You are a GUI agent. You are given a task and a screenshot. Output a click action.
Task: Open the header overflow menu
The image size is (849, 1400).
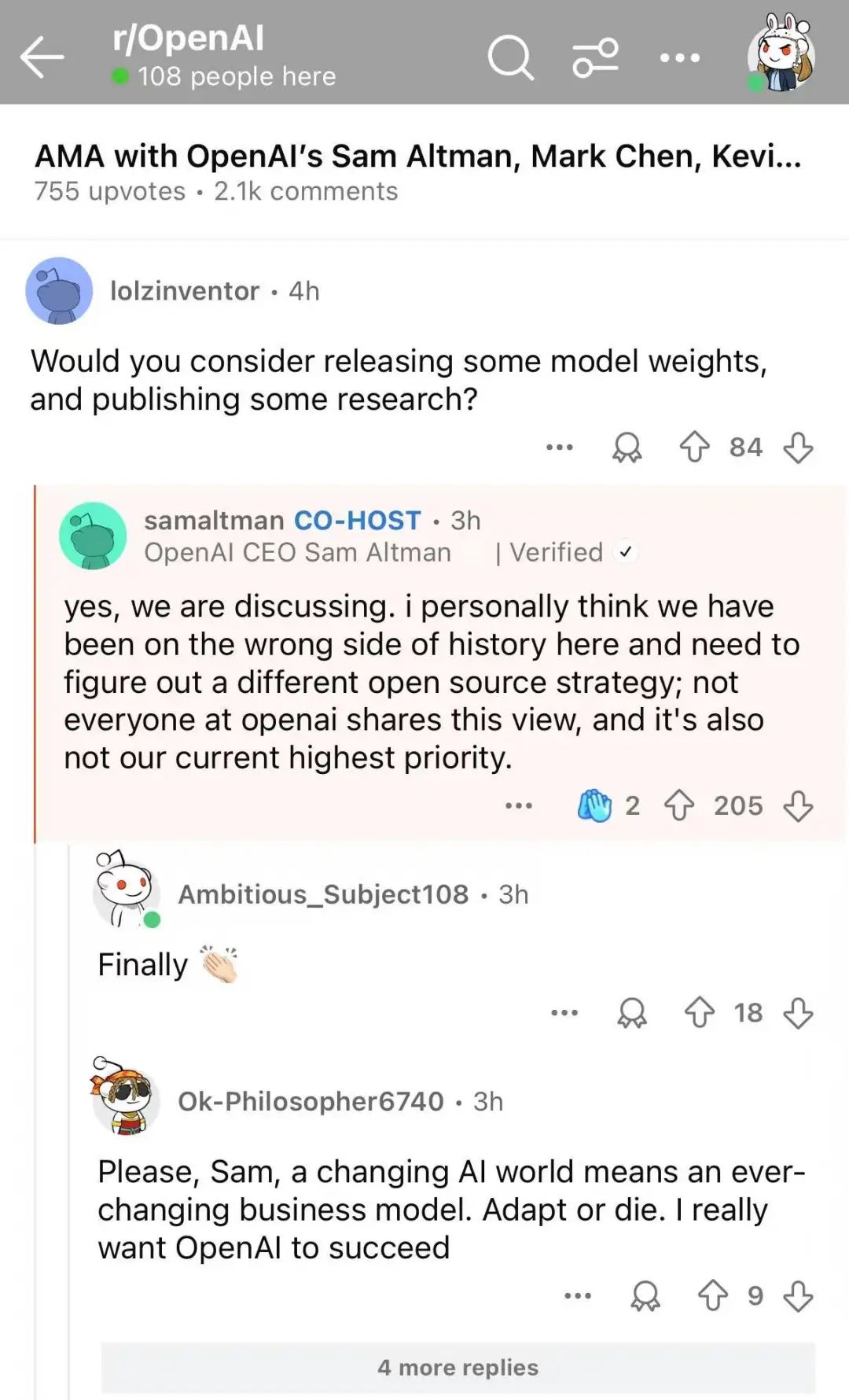click(x=680, y=57)
